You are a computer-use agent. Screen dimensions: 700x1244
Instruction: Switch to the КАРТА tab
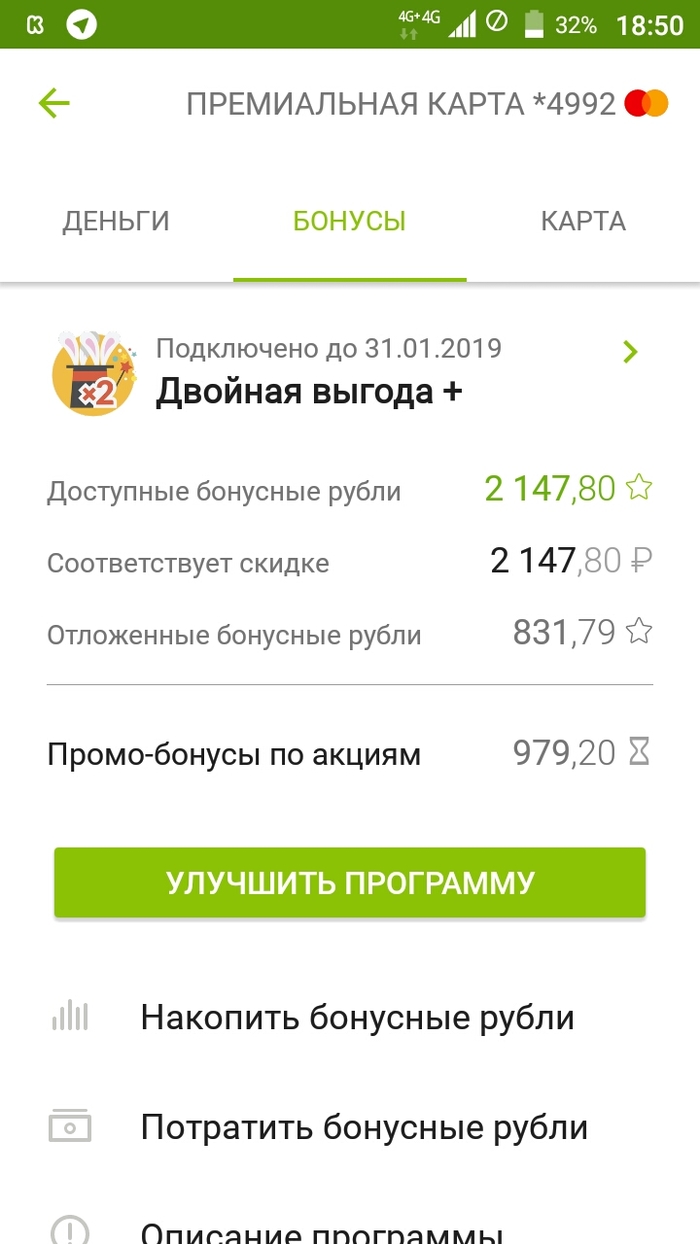(583, 221)
